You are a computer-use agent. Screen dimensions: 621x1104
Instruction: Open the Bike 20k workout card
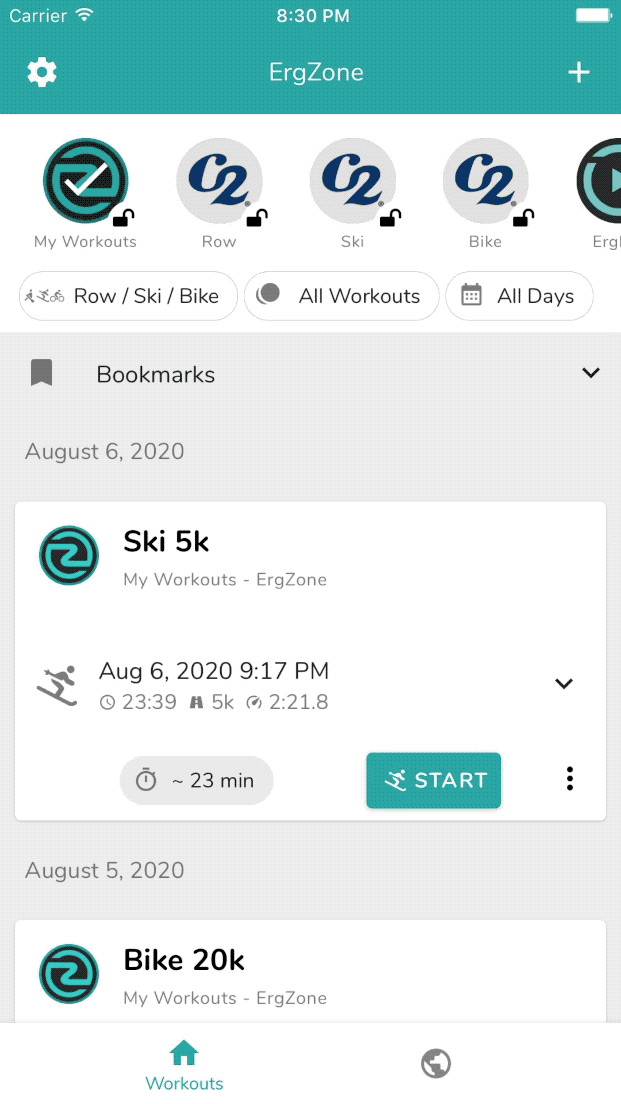pos(310,972)
